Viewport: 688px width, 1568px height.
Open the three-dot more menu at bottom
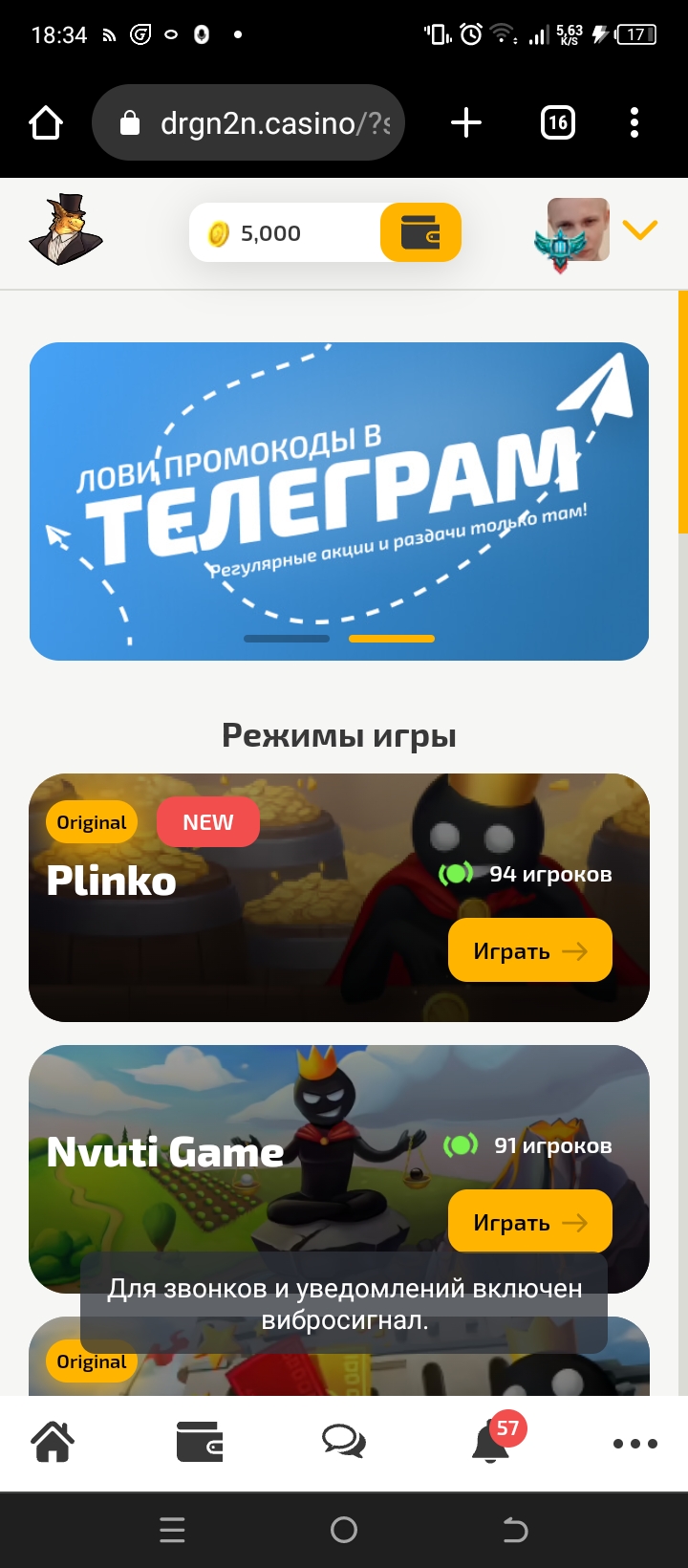635,1444
